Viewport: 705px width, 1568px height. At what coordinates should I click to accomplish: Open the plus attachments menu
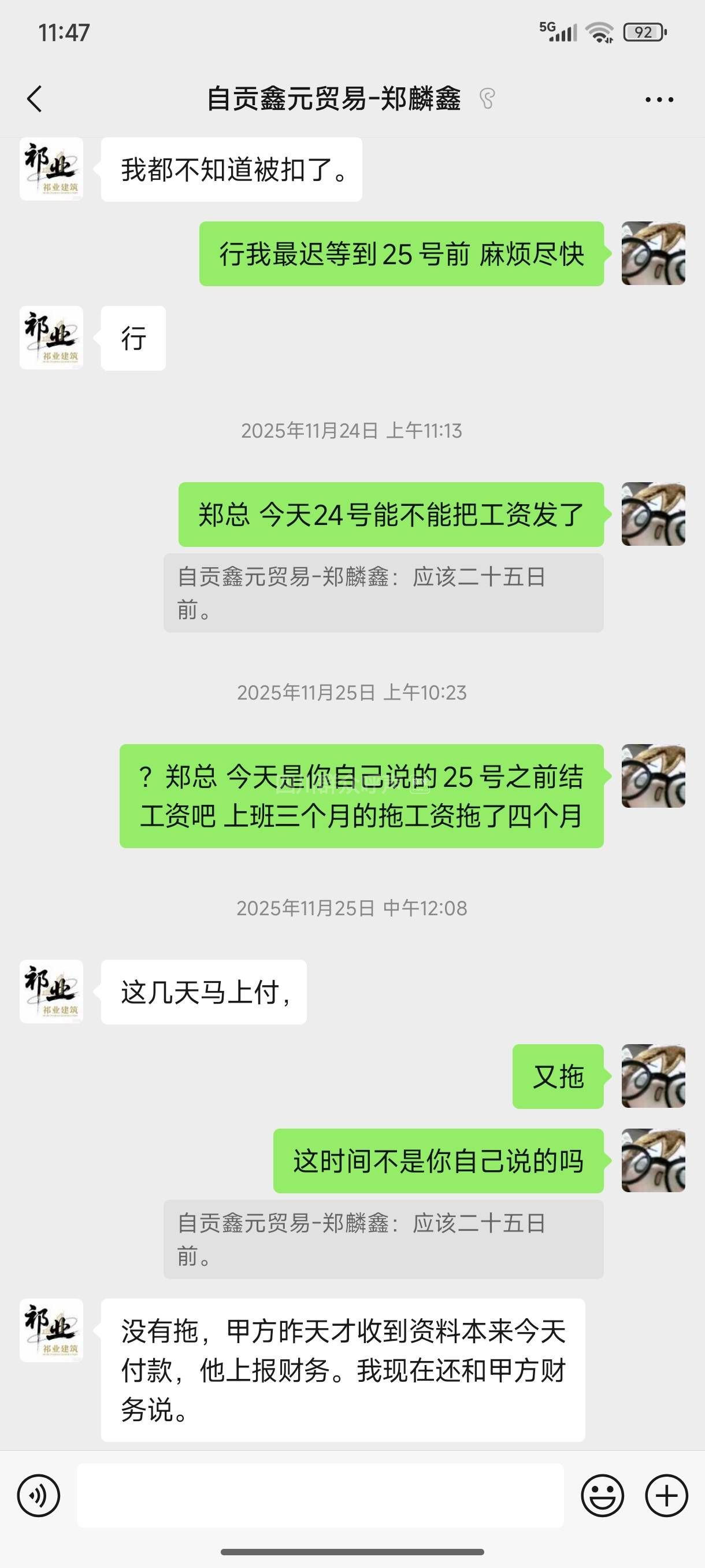click(666, 1496)
